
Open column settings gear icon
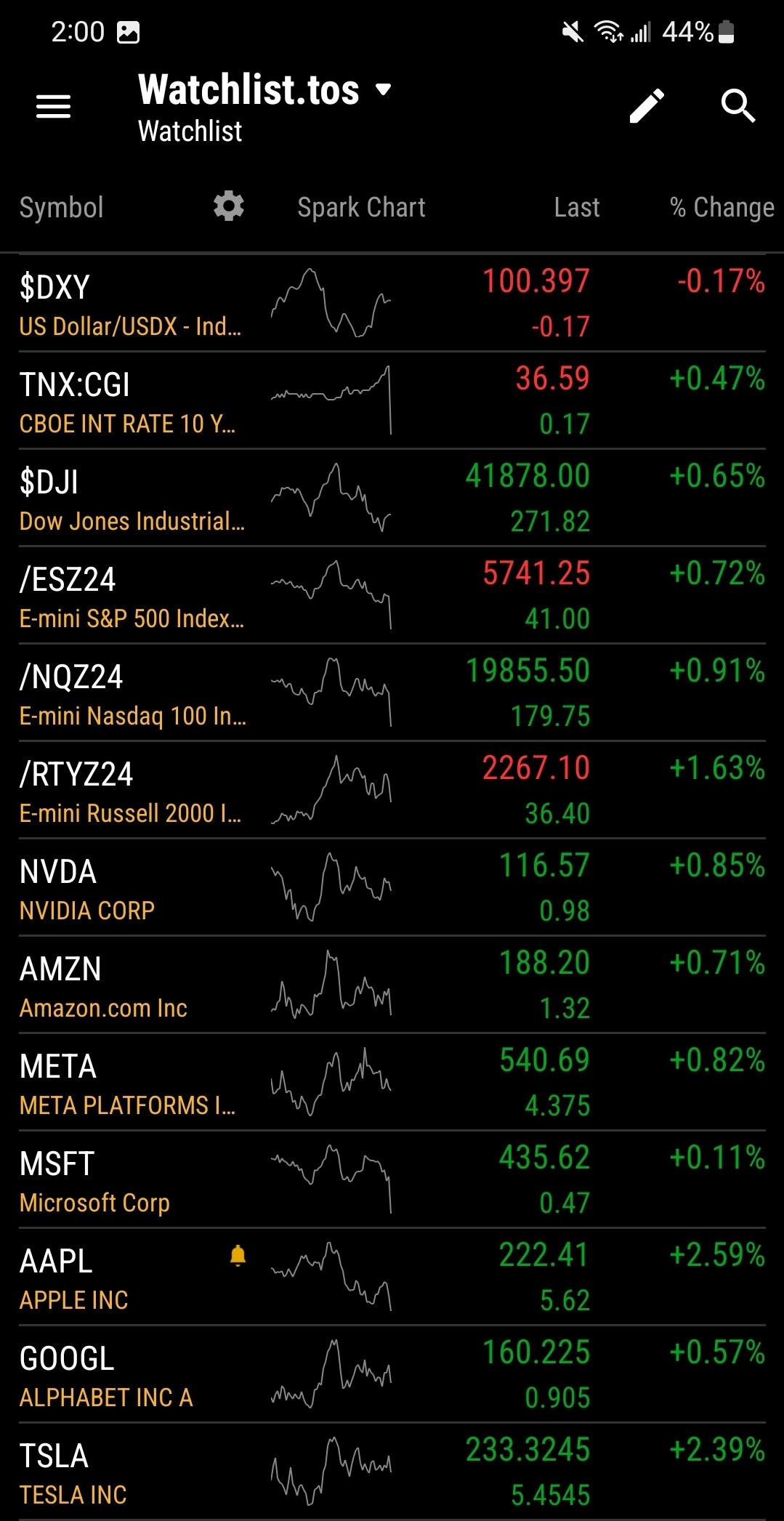click(229, 206)
